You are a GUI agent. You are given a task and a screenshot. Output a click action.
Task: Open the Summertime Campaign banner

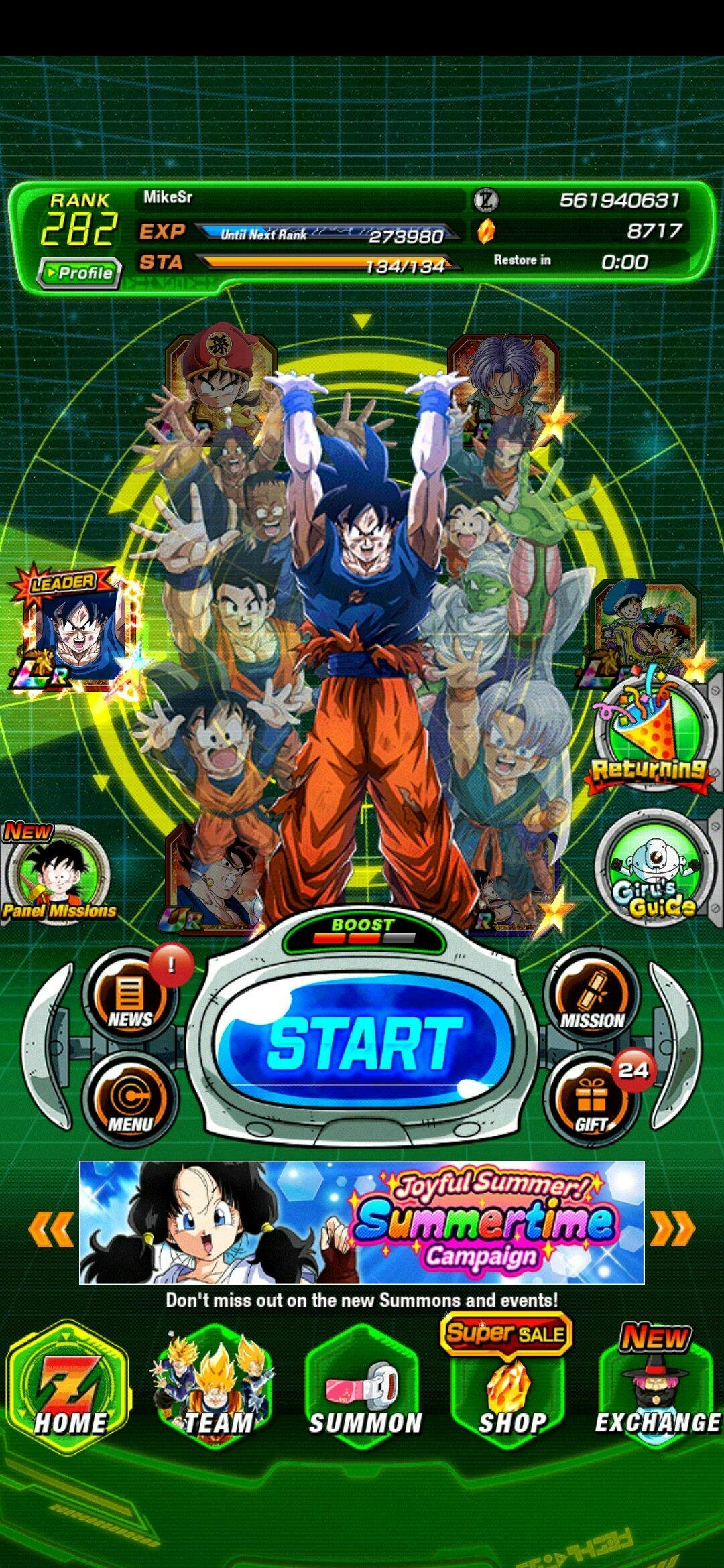(362, 1222)
